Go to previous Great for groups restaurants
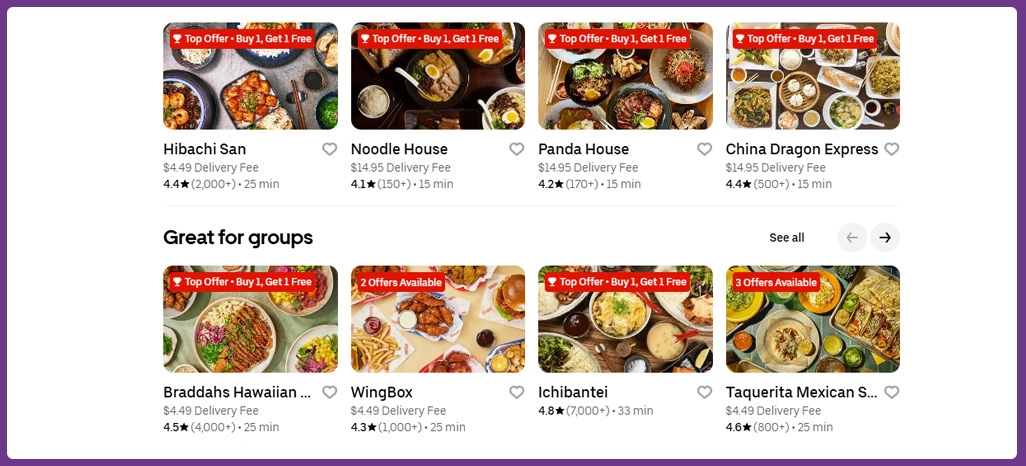The width and height of the screenshot is (1026, 466). pos(852,238)
